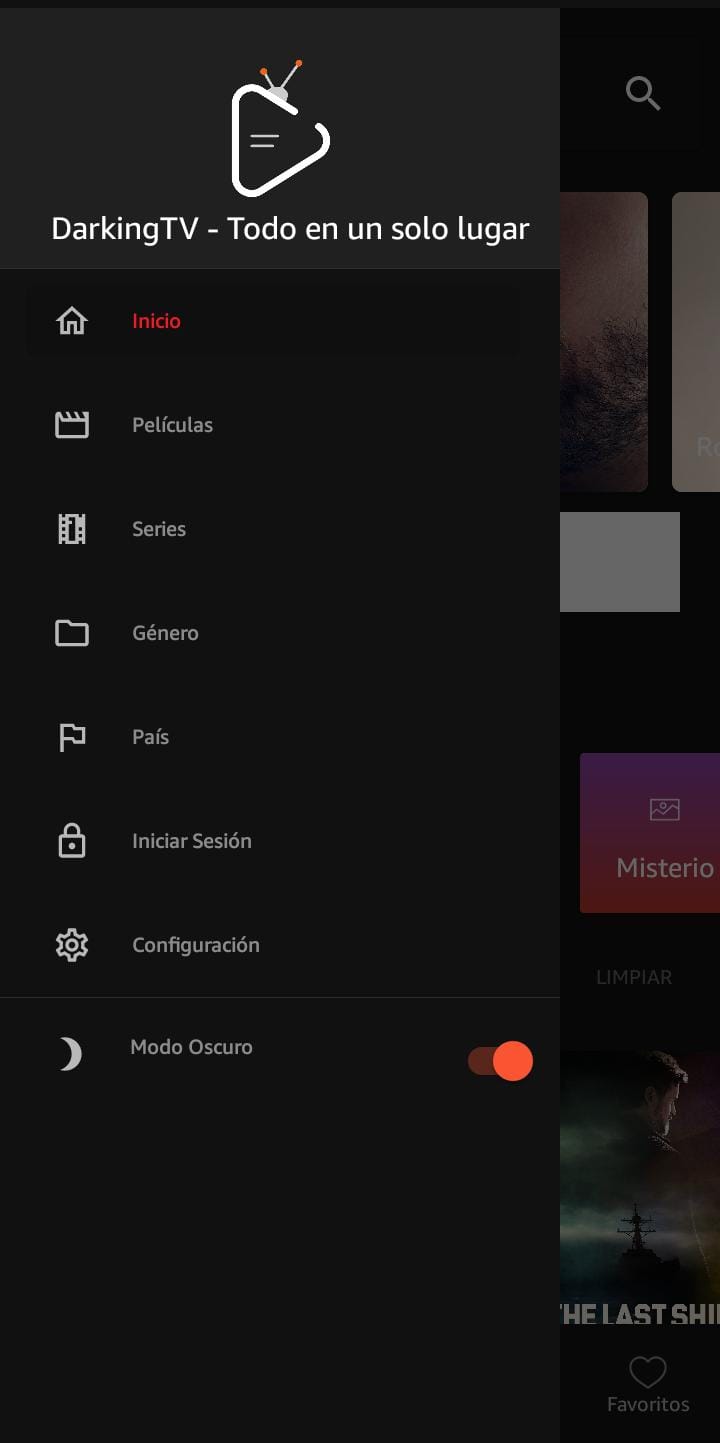
Task: Open the search magnifier icon
Action: (x=643, y=92)
